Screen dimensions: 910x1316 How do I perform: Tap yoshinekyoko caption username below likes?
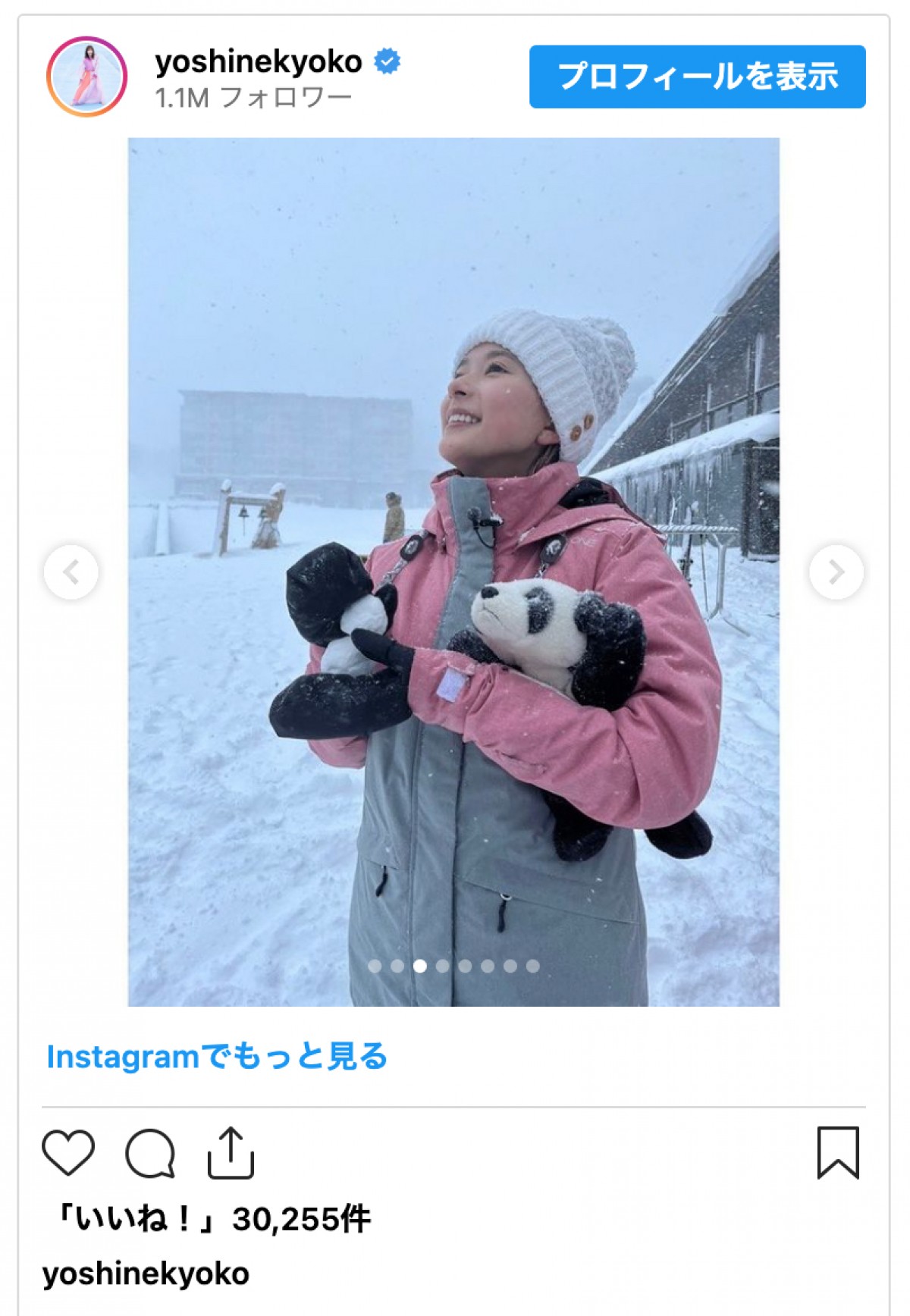[x=146, y=1274]
